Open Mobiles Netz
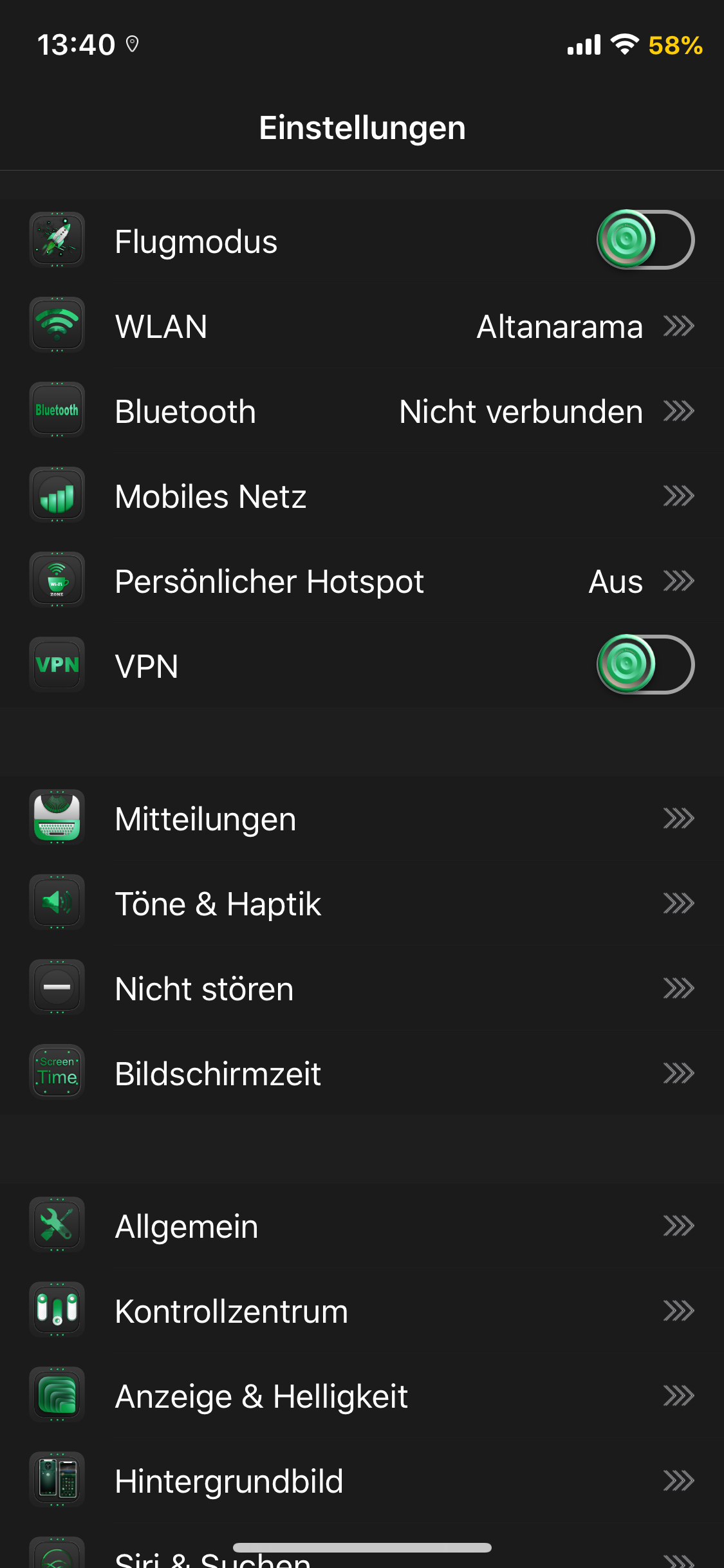The image size is (724, 1568). (362, 496)
